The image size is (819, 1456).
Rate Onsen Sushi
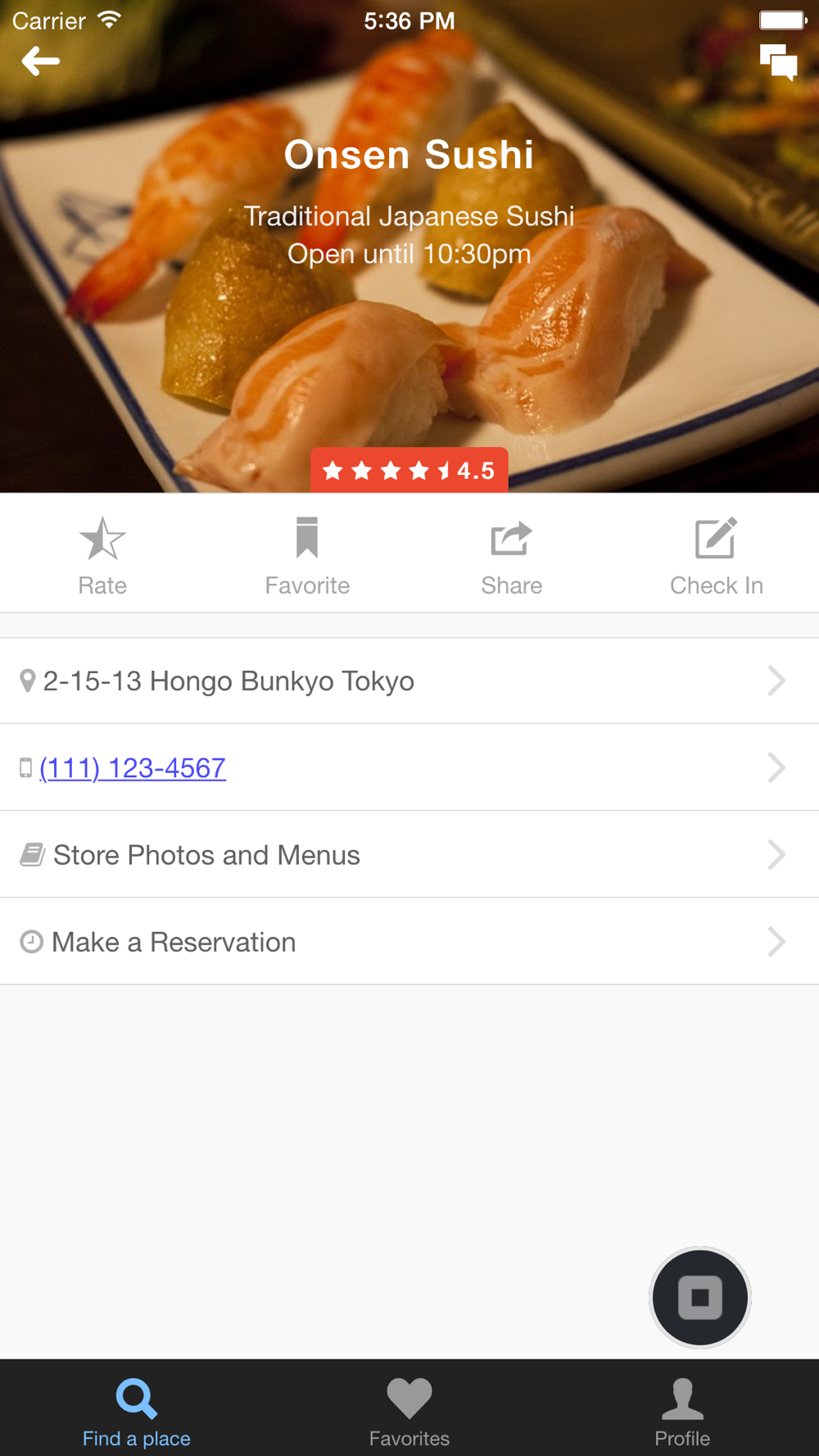(102, 556)
